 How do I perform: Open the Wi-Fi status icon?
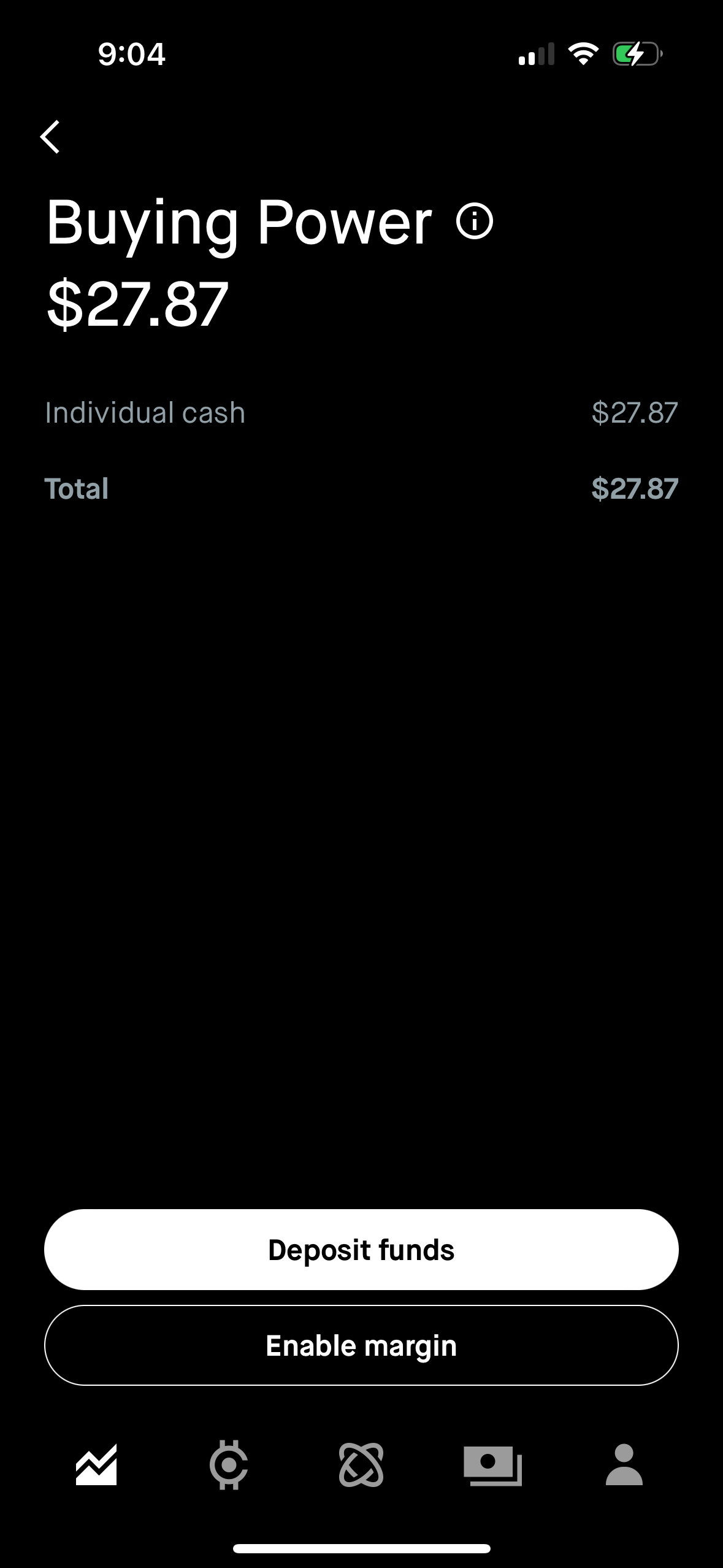[x=583, y=55]
